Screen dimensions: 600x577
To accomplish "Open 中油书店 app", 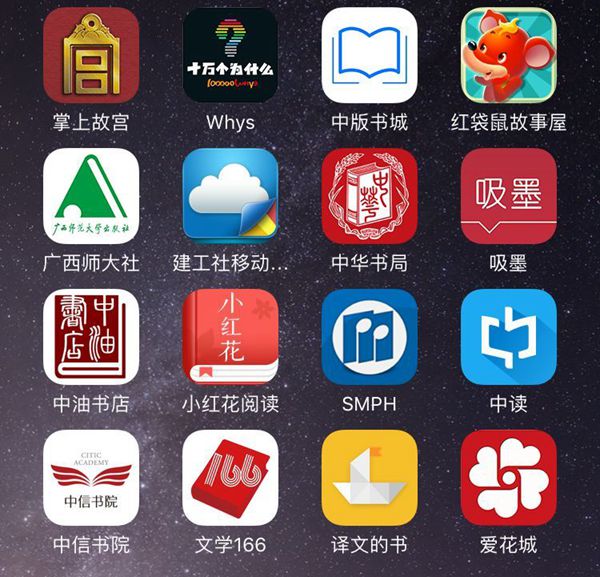I will click(x=91, y=338).
